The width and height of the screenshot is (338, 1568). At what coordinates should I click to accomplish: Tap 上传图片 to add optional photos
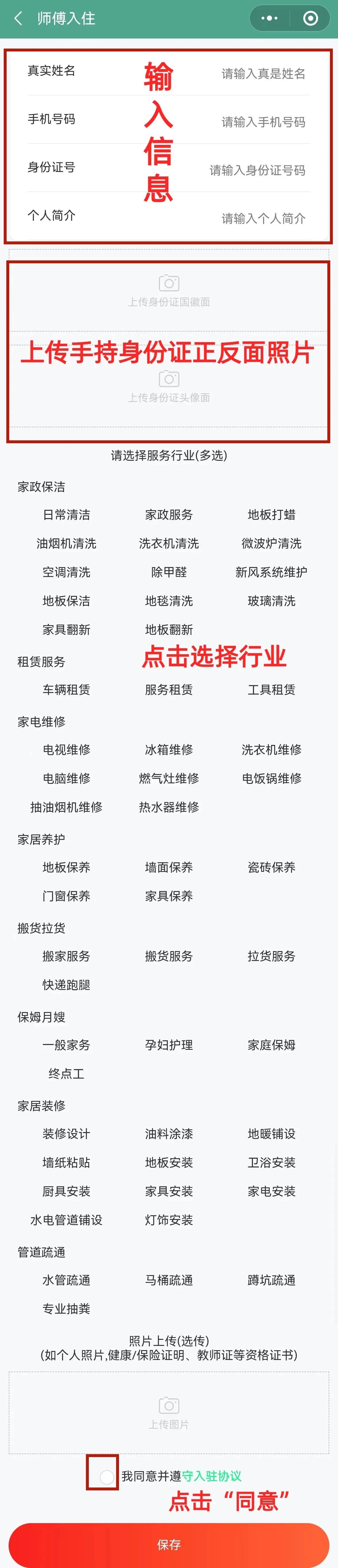click(x=169, y=1412)
